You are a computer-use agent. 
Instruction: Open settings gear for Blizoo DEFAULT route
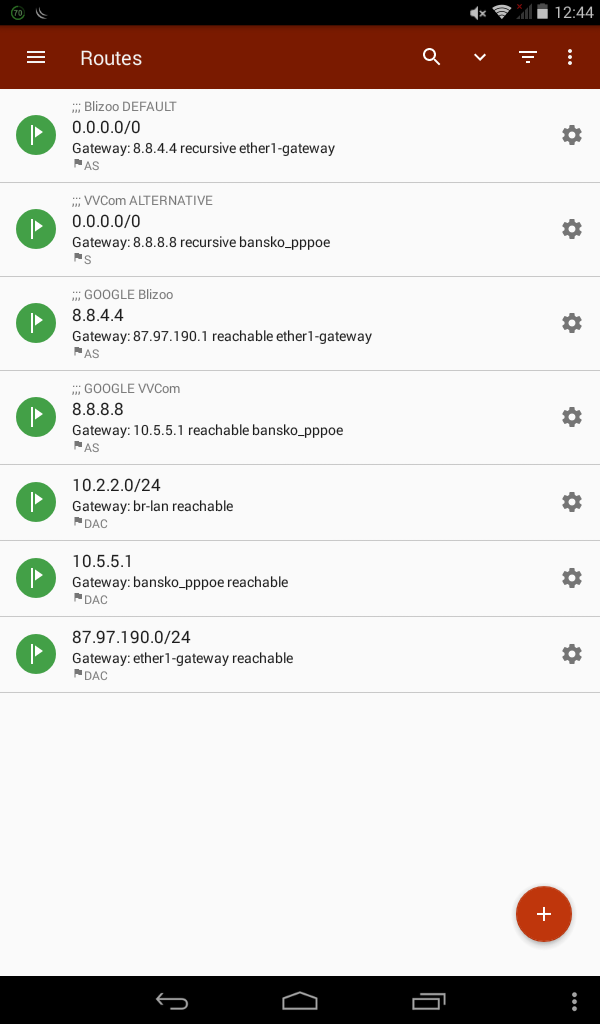click(x=571, y=135)
